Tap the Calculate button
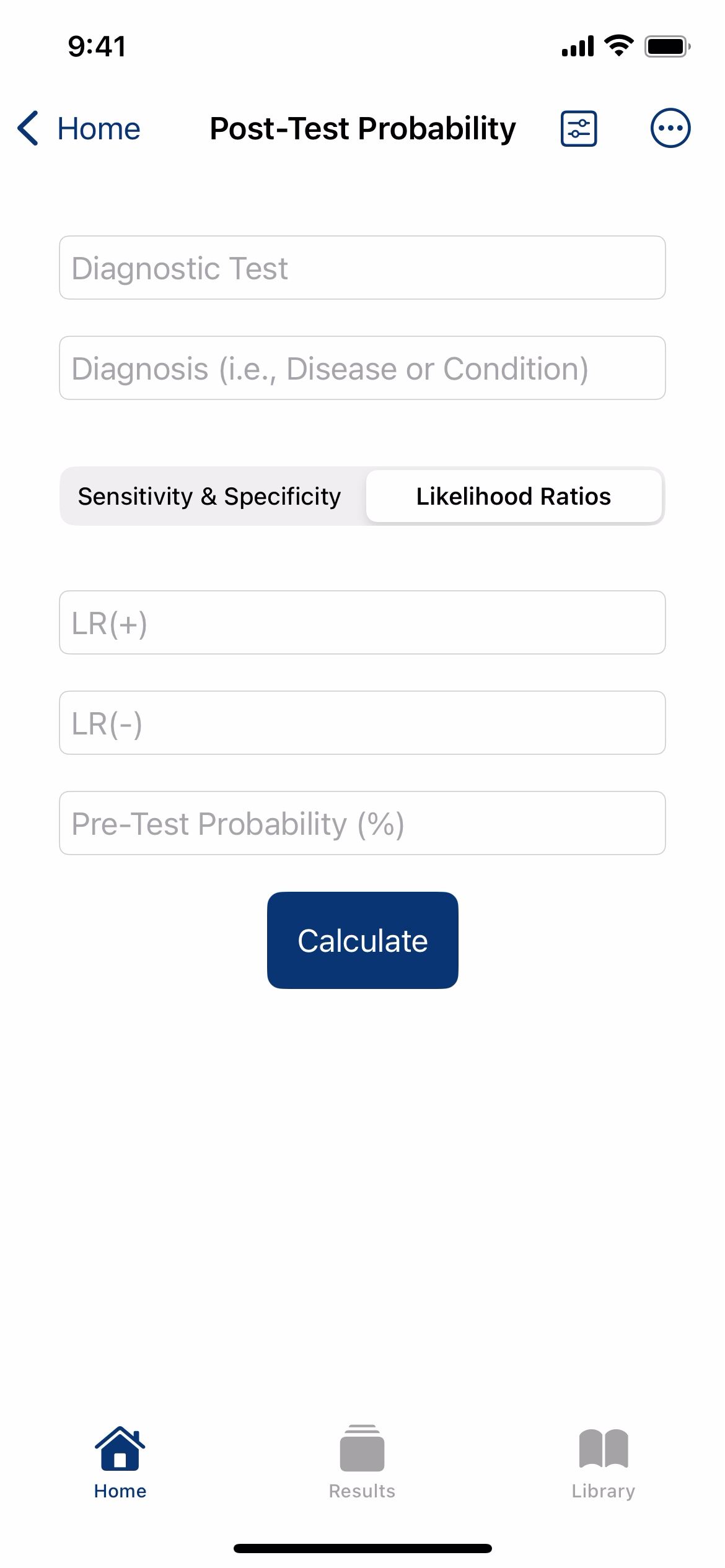The width and height of the screenshot is (725, 1568). (362, 940)
